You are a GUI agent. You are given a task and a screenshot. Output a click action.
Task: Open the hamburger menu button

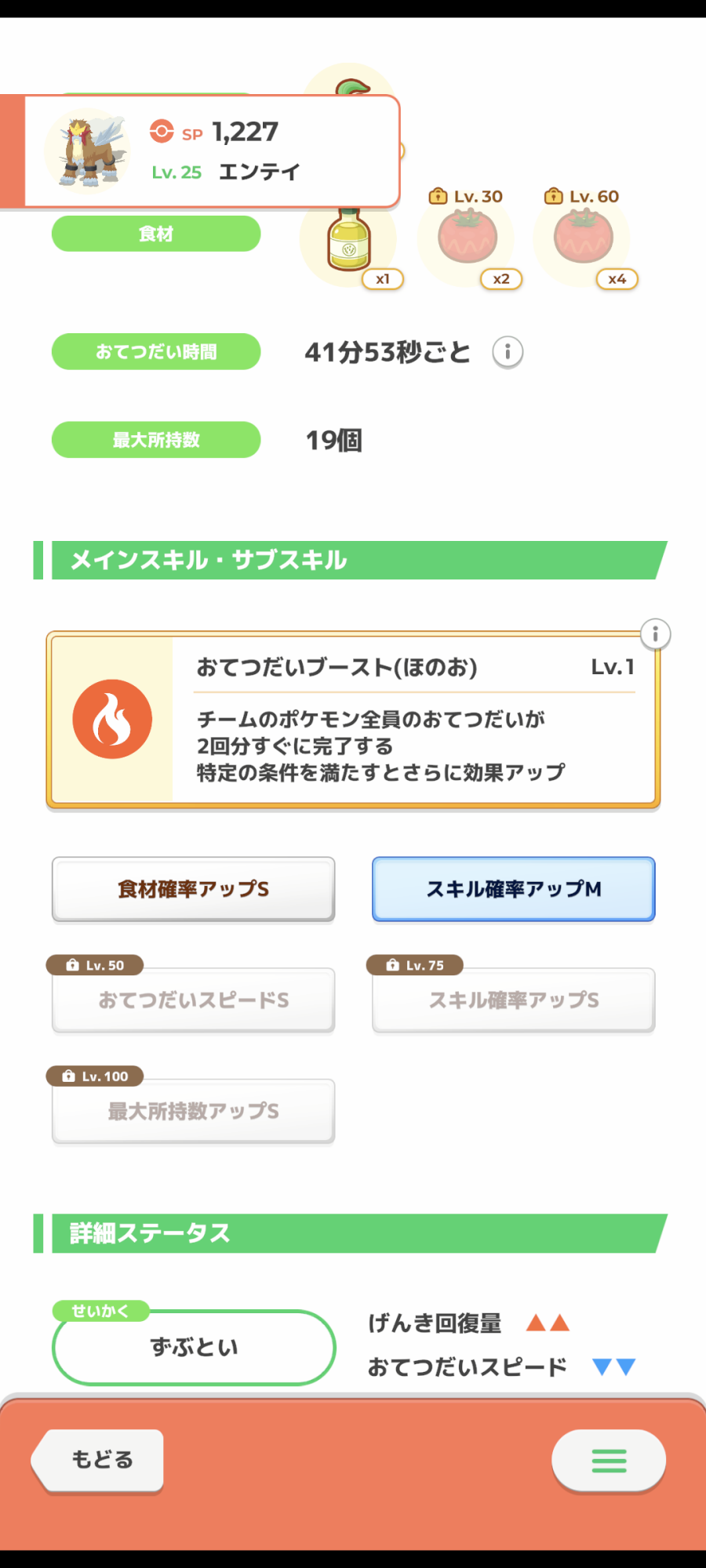[x=609, y=1460]
